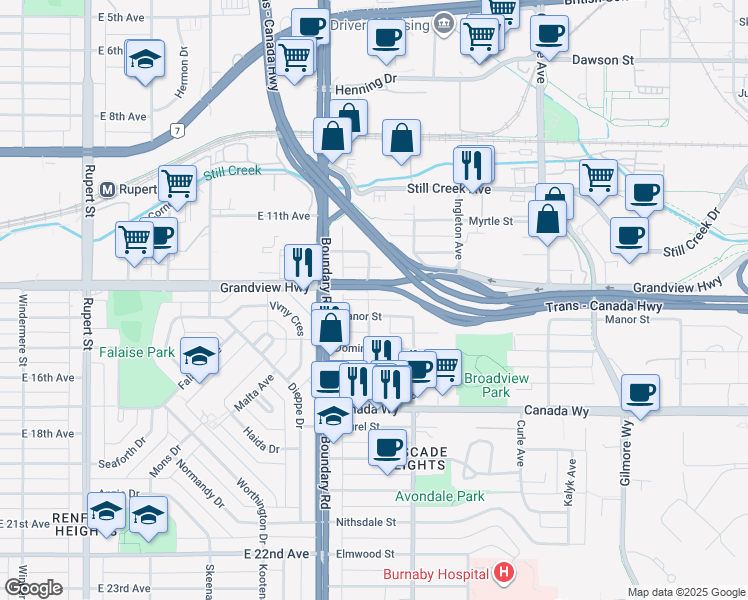Screen dimensions: 748x600
Task: Open the school marker near Laurel St
Action: point(333,416)
